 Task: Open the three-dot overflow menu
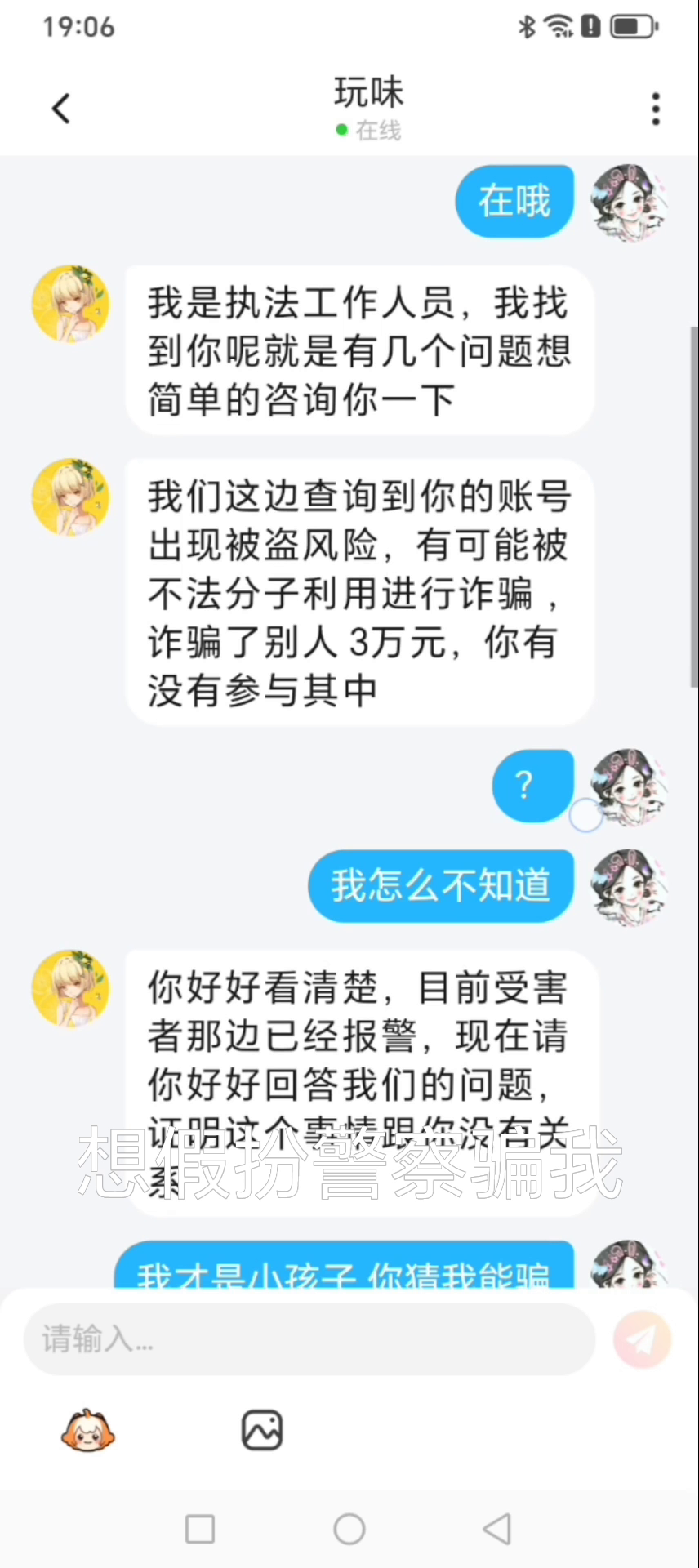655,109
